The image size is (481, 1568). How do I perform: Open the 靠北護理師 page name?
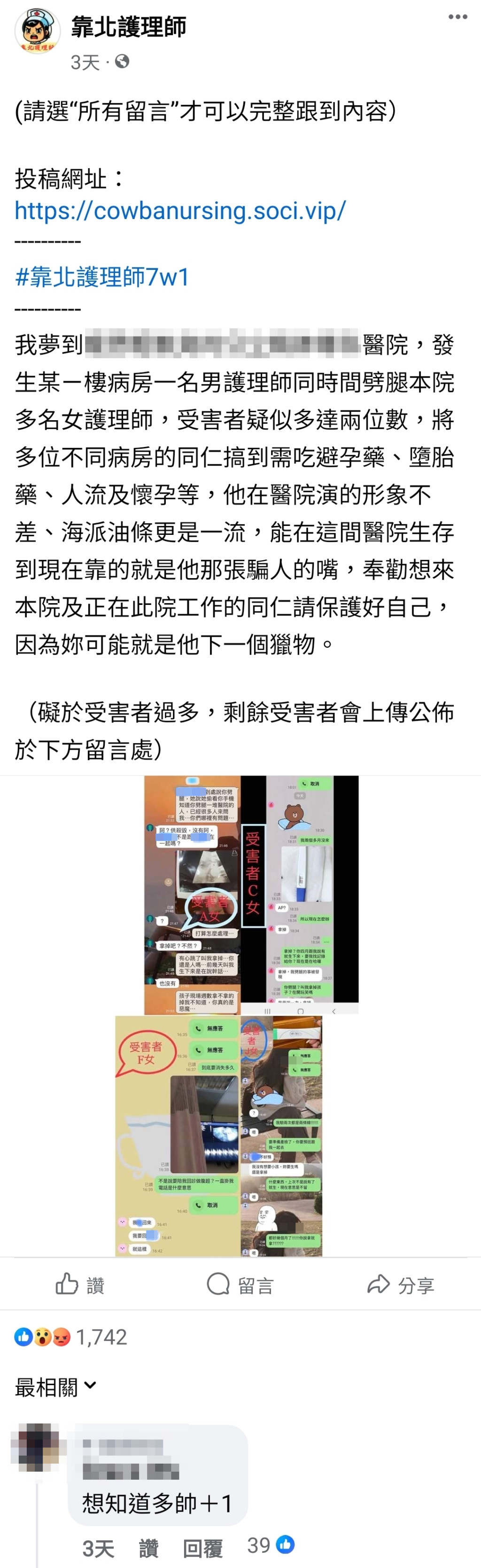click(x=128, y=27)
